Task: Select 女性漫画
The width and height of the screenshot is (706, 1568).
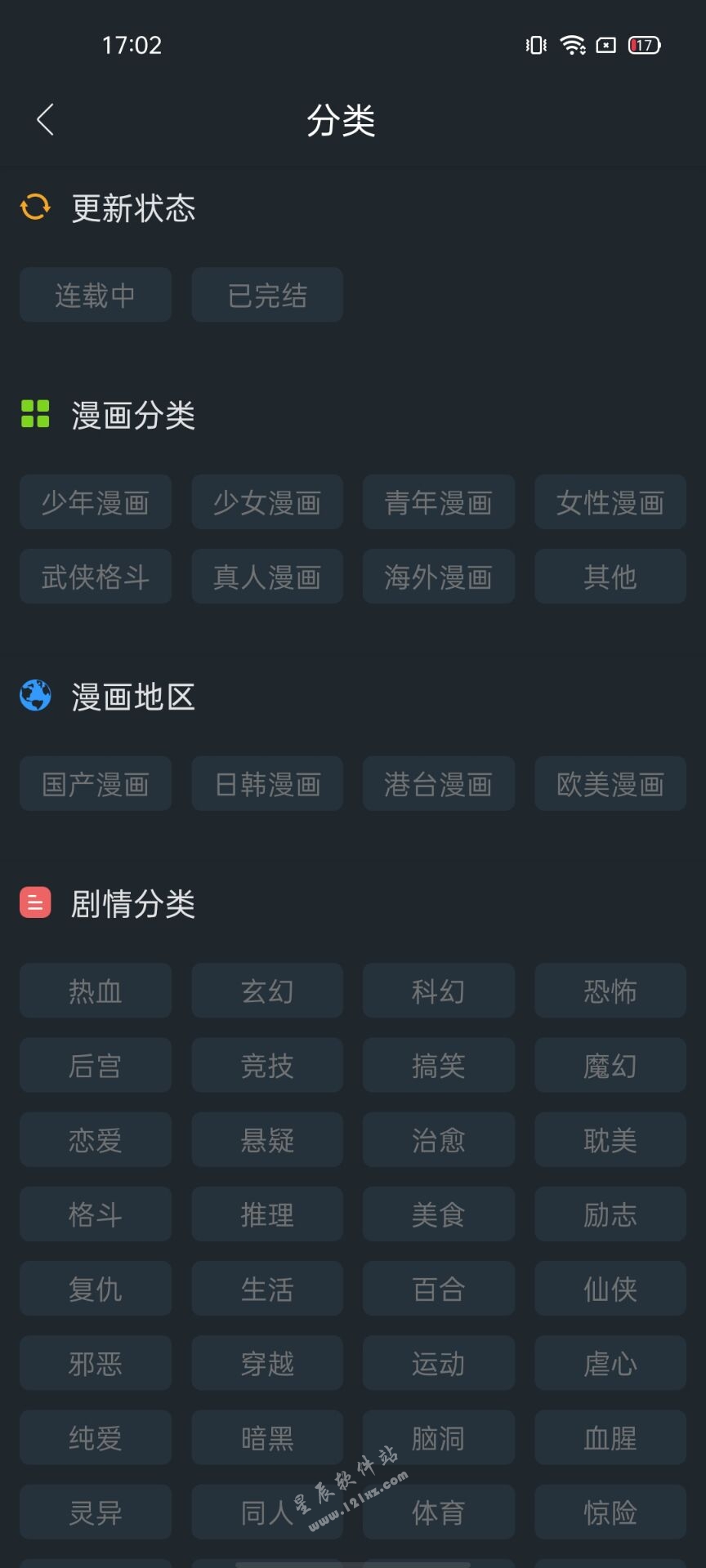Action: coord(610,502)
